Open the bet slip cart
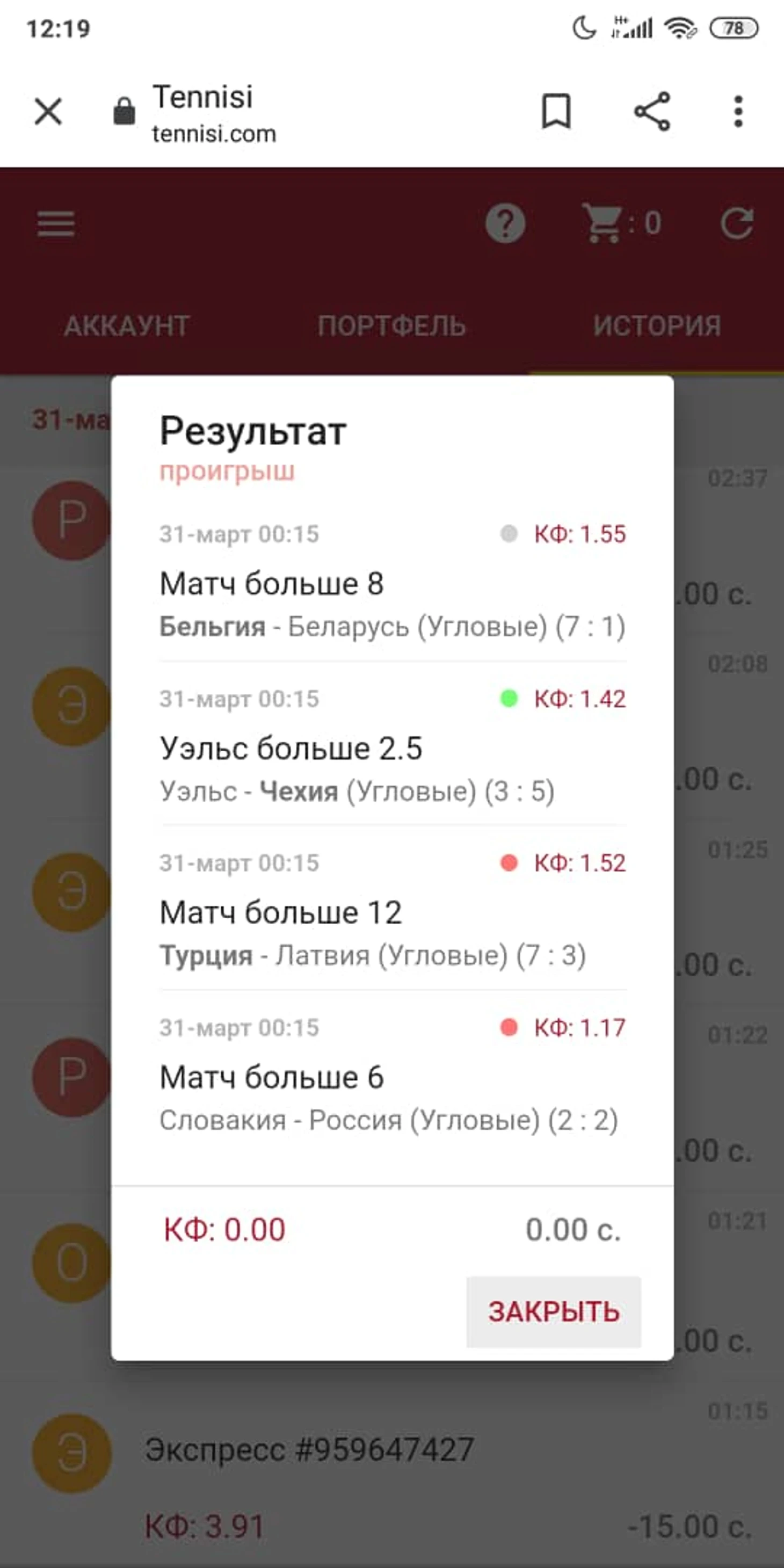784x1568 pixels. (x=621, y=224)
